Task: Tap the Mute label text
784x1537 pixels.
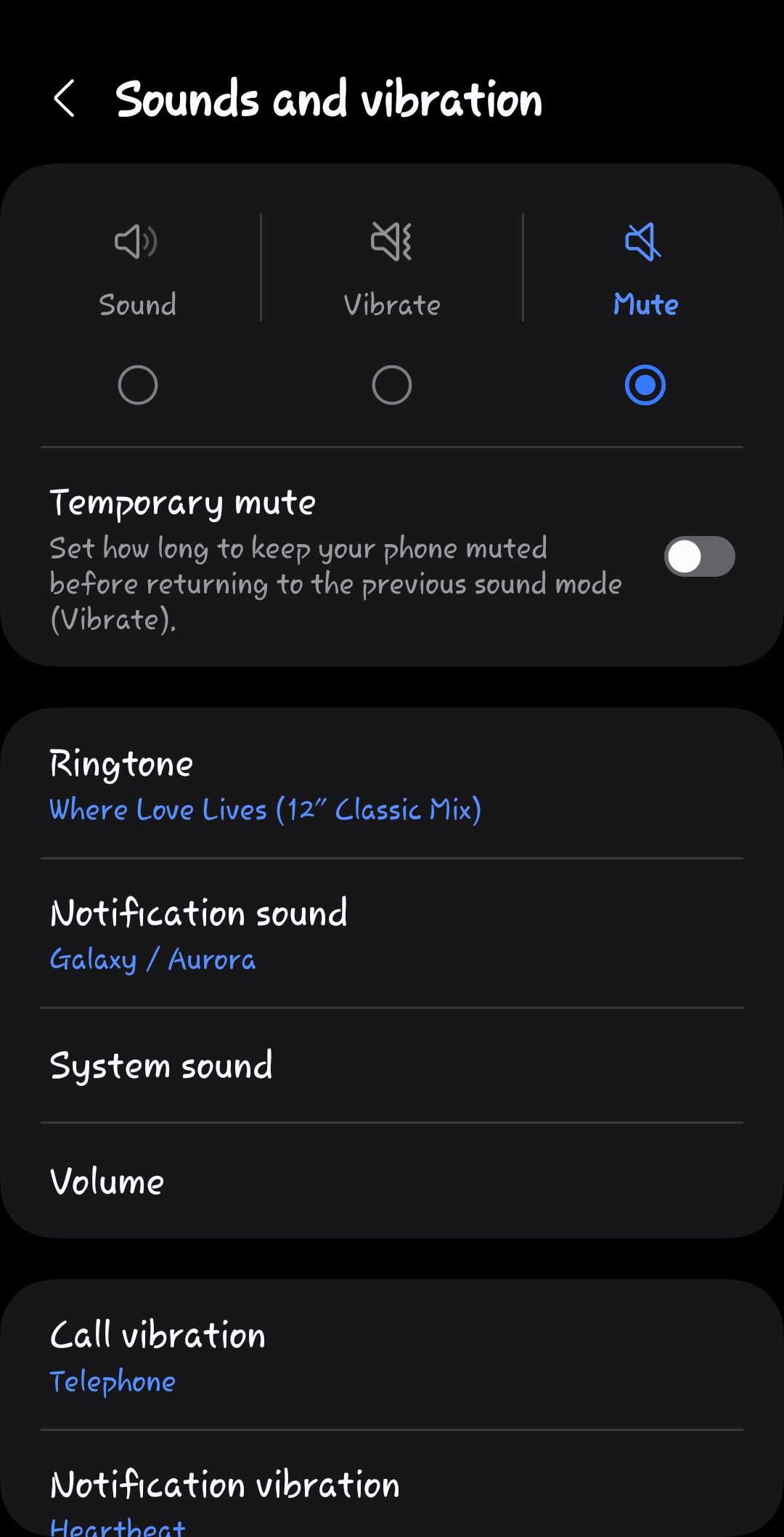Action: click(645, 305)
